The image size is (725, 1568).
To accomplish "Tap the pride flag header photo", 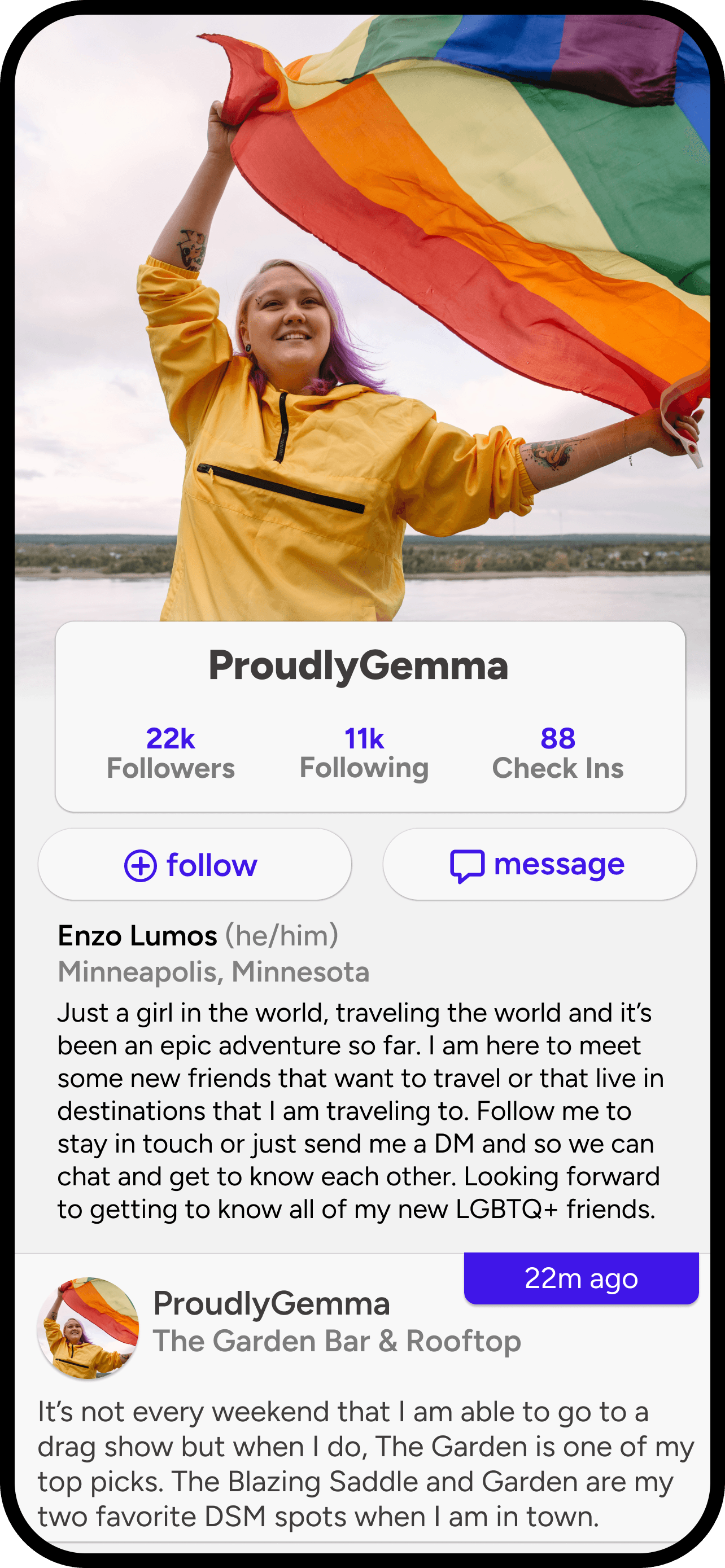I will [362, 304].
